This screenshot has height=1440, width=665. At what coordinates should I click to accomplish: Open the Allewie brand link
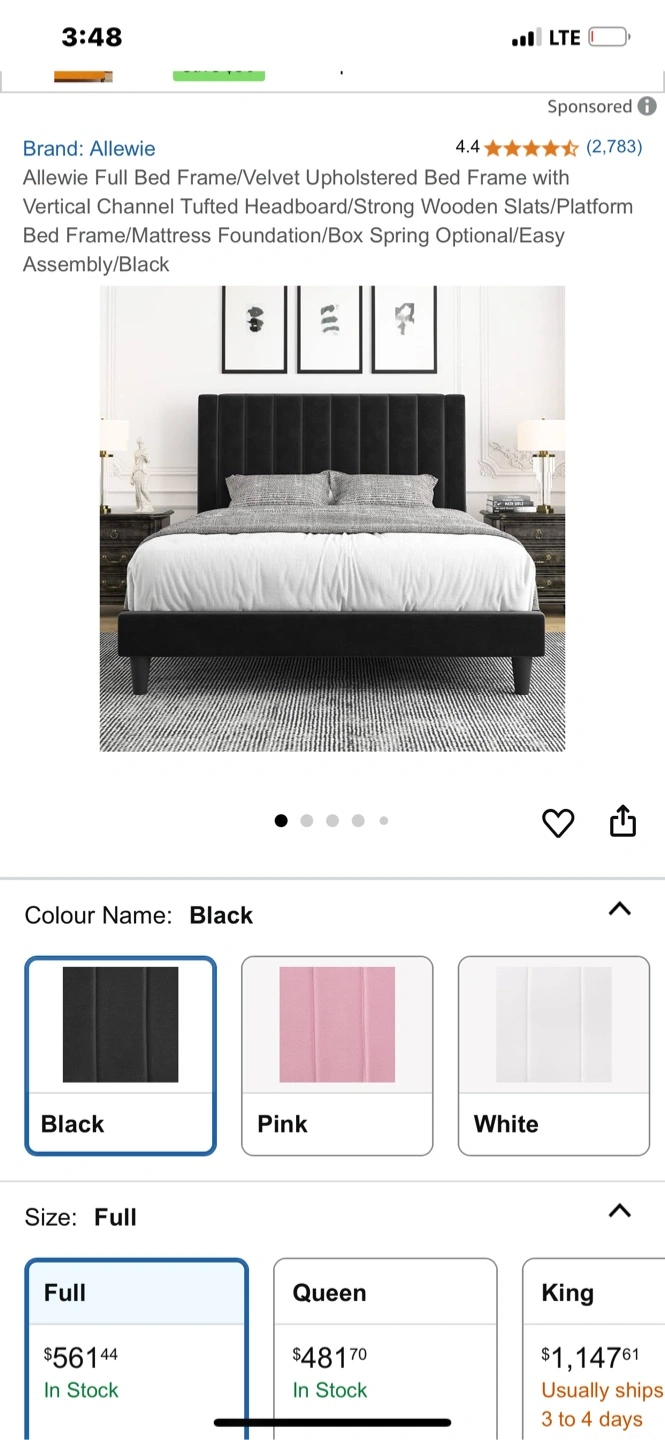89,148
